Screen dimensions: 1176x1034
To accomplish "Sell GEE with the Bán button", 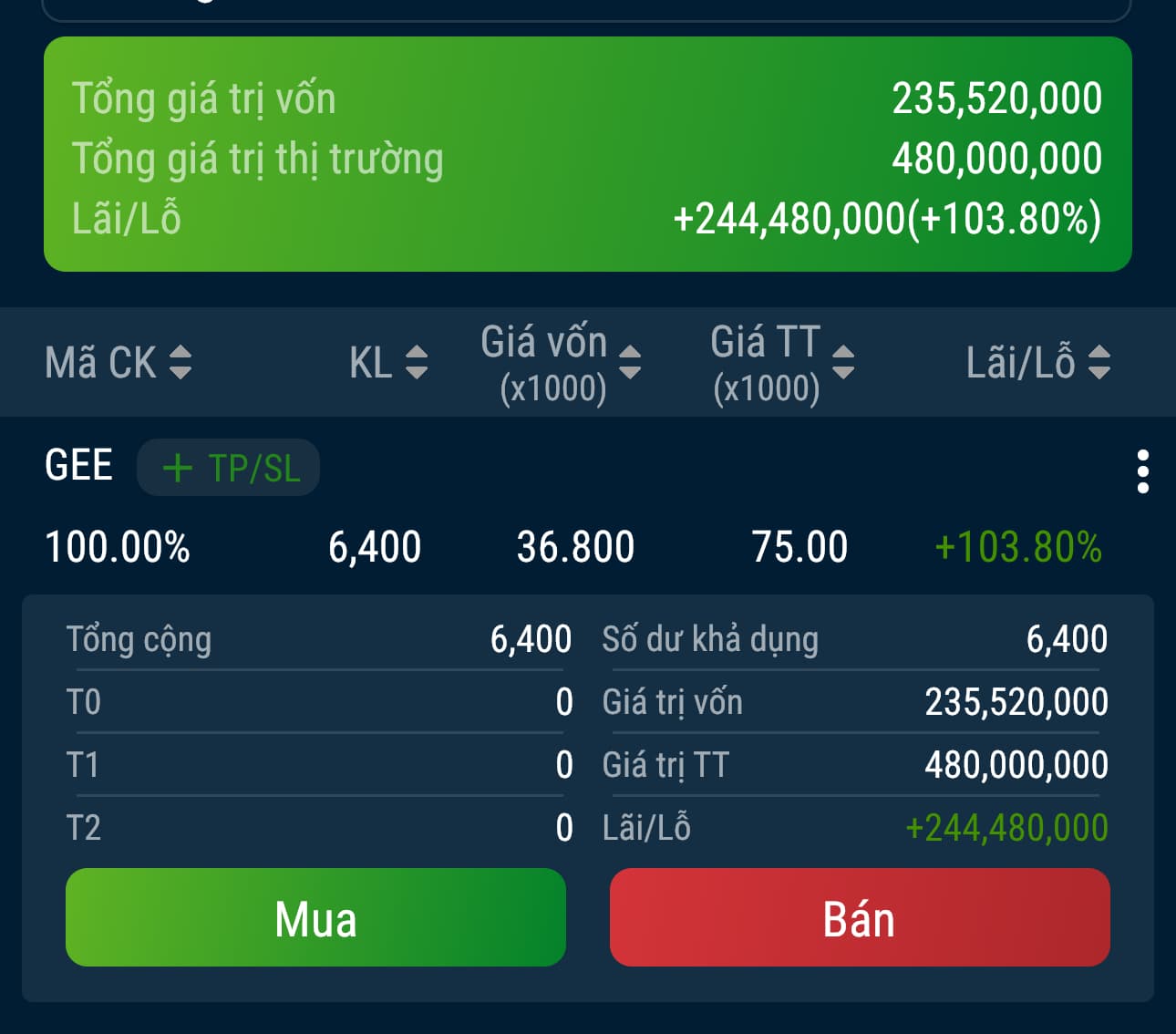I will [859, 917].
